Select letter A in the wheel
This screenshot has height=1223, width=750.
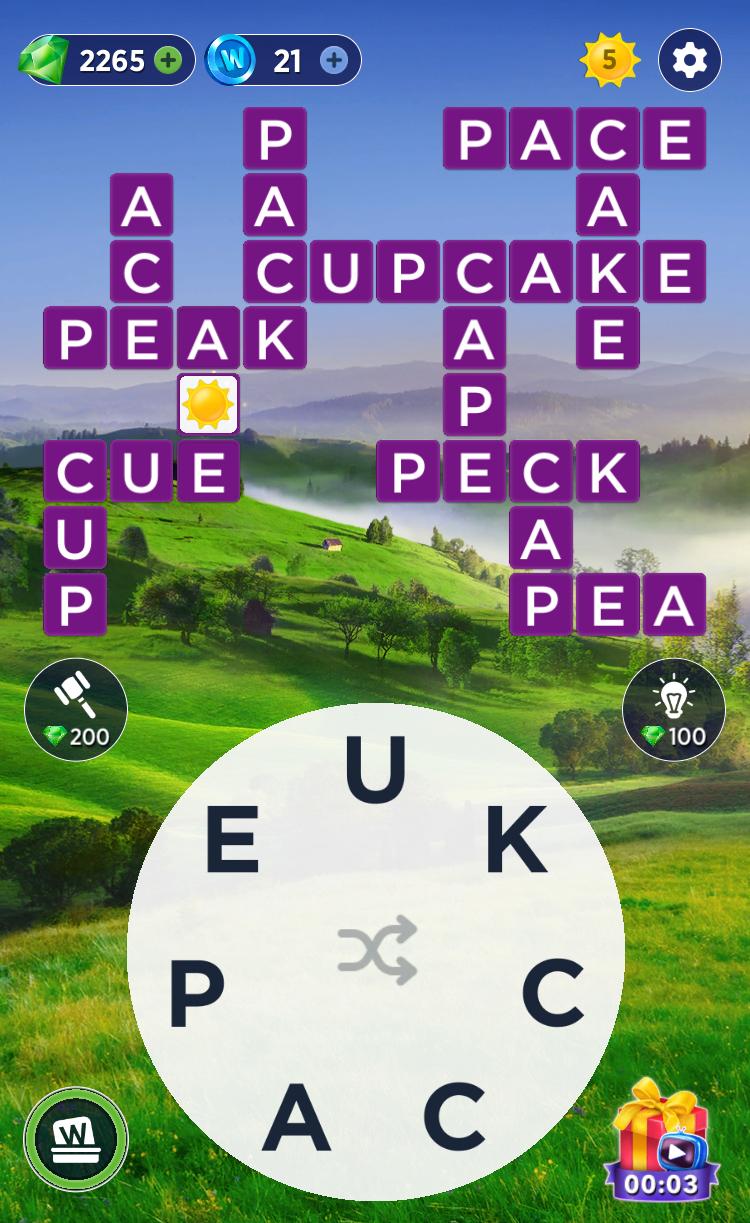click(296, 1116)
